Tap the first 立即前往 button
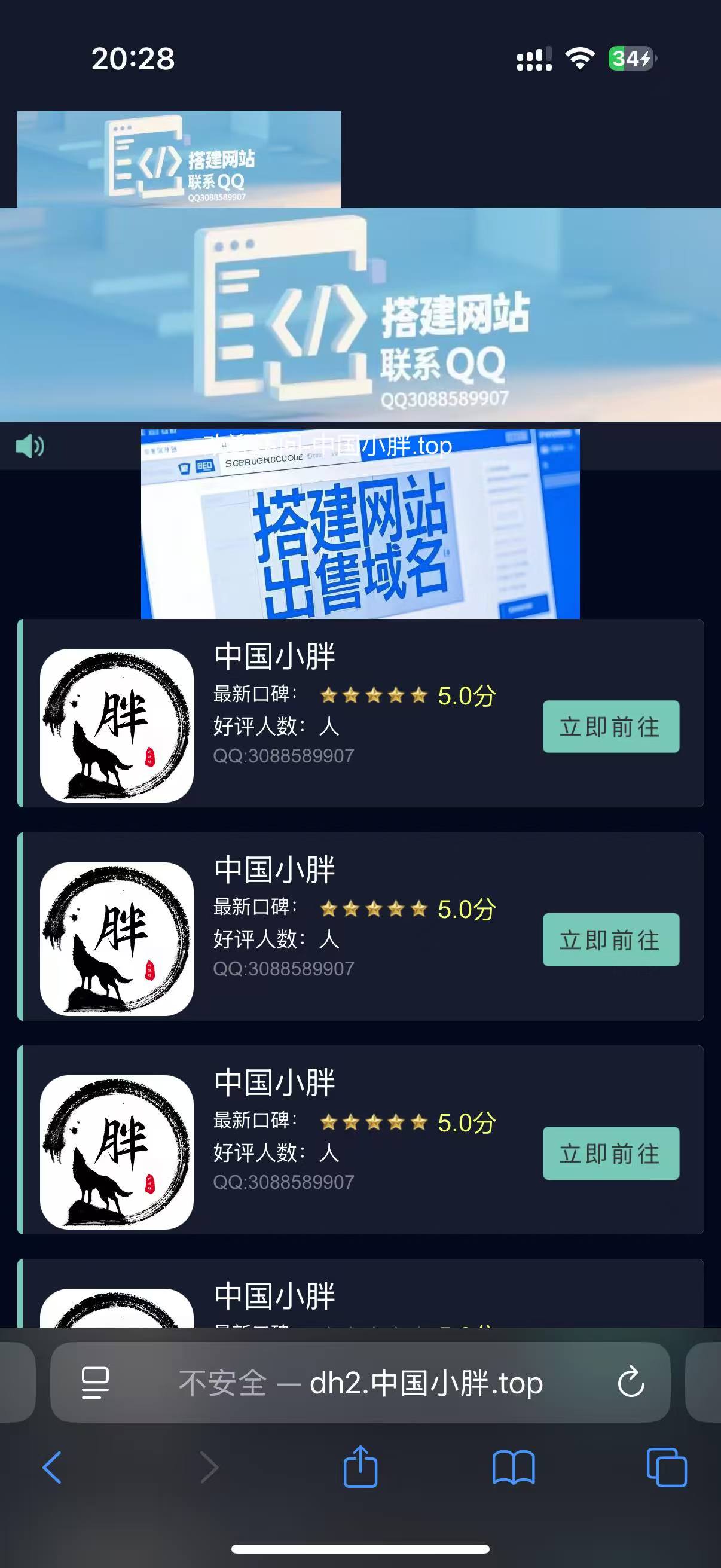 point(610,726)
